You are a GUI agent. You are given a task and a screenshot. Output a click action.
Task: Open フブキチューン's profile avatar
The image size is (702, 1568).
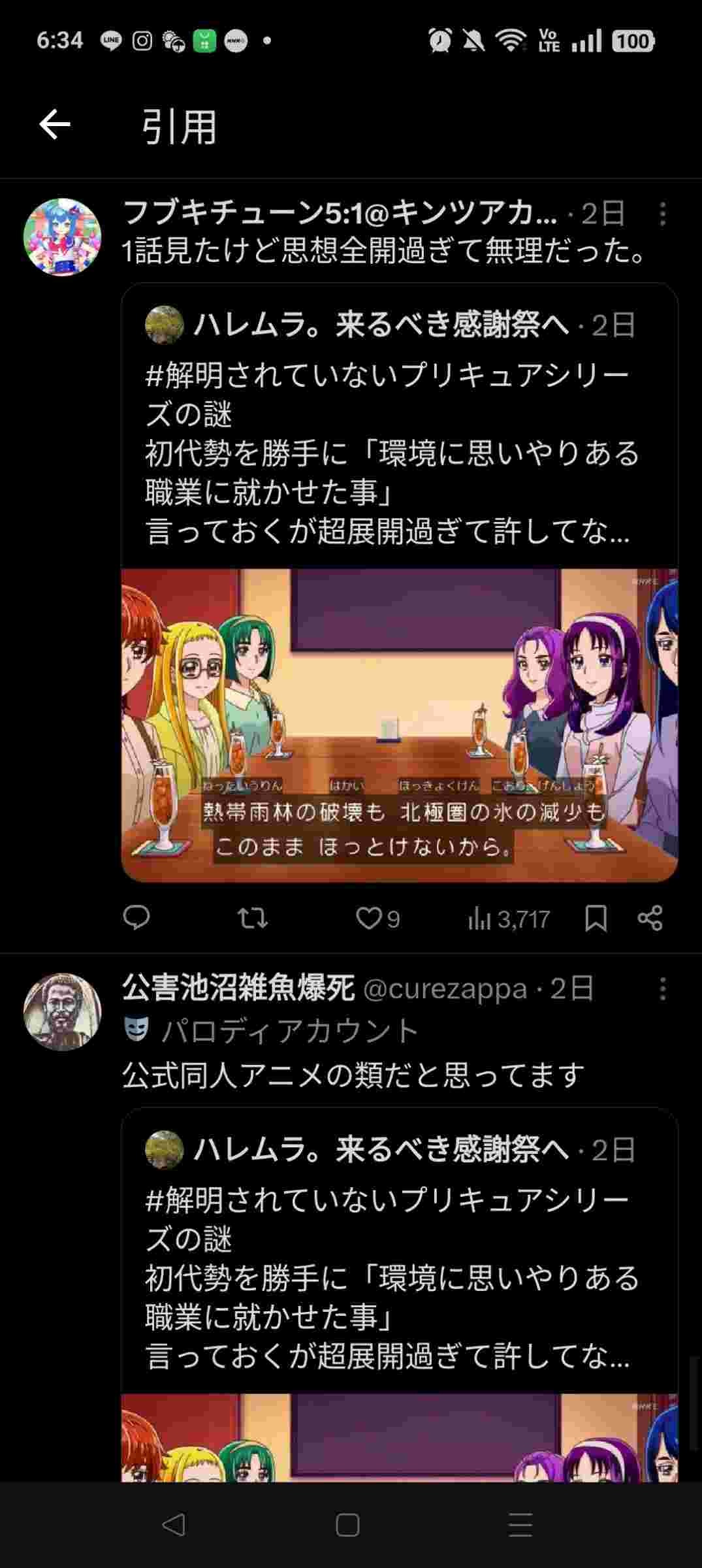[x=63, y=237]
